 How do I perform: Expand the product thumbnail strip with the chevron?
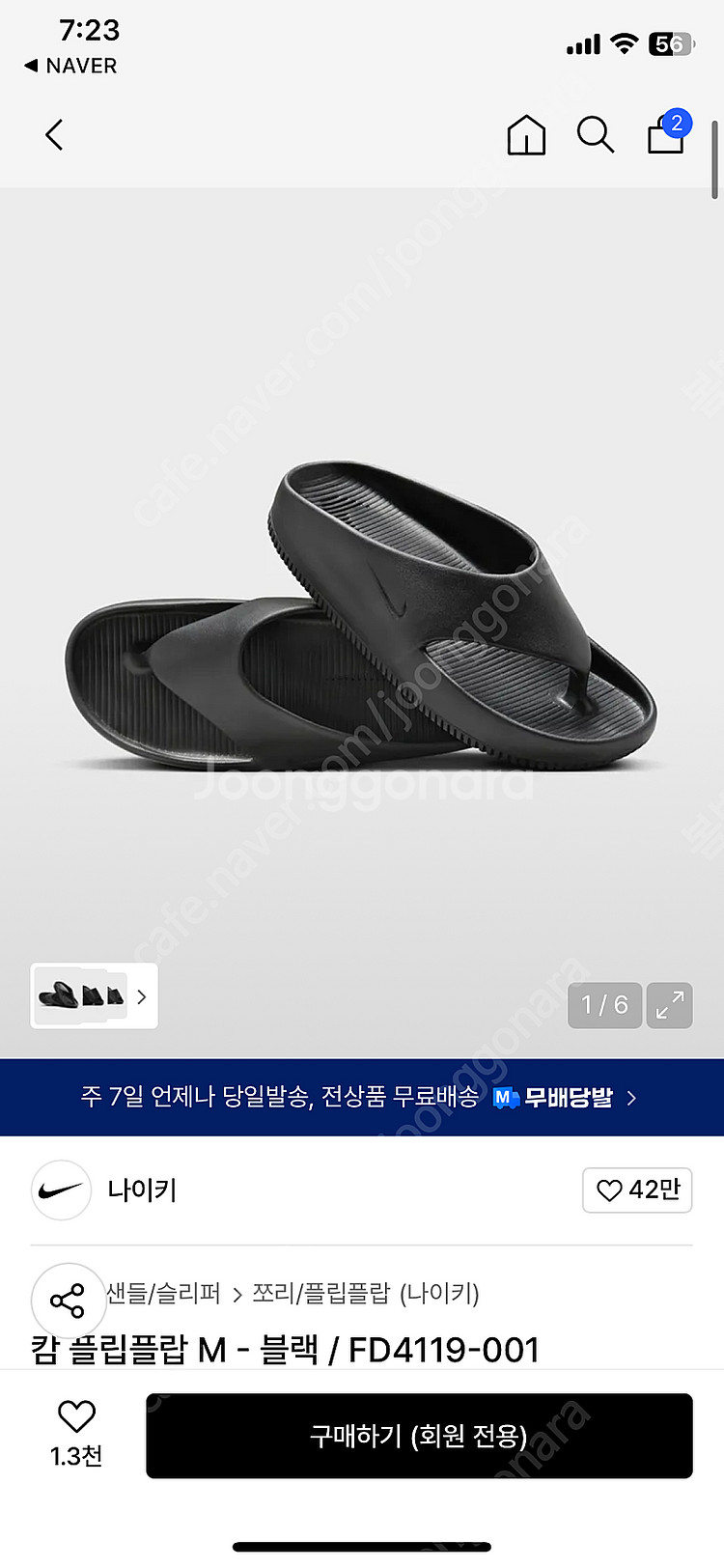coord(141,994)
